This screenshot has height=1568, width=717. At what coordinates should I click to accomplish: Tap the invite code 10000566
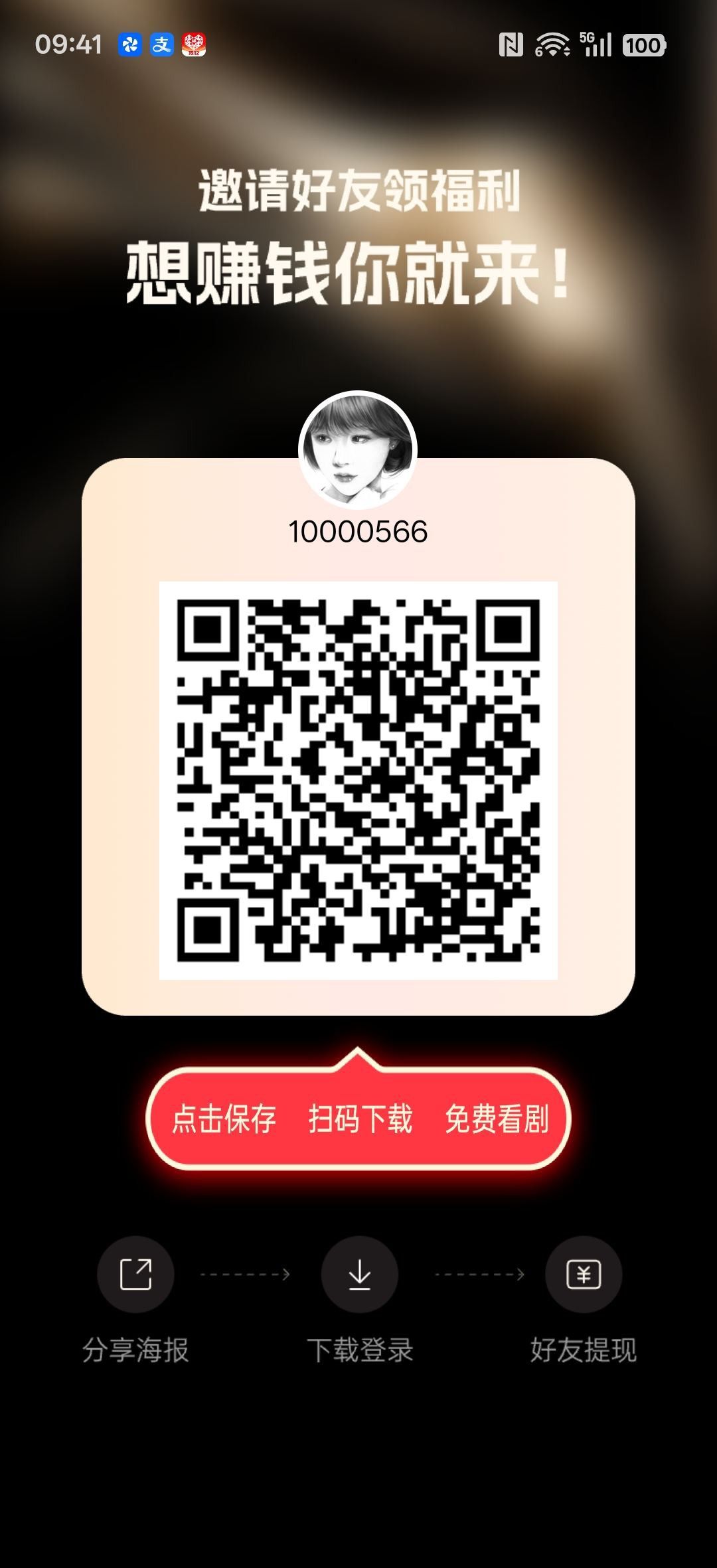click(358, 531)
